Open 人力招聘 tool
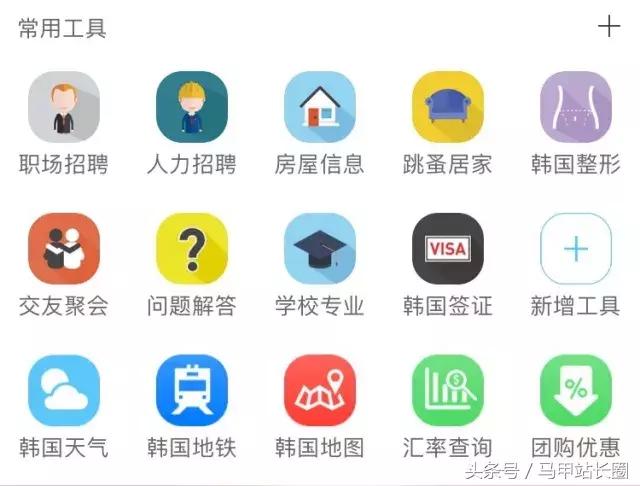This screenshot has height=486, width=640. tap(192, 107)
